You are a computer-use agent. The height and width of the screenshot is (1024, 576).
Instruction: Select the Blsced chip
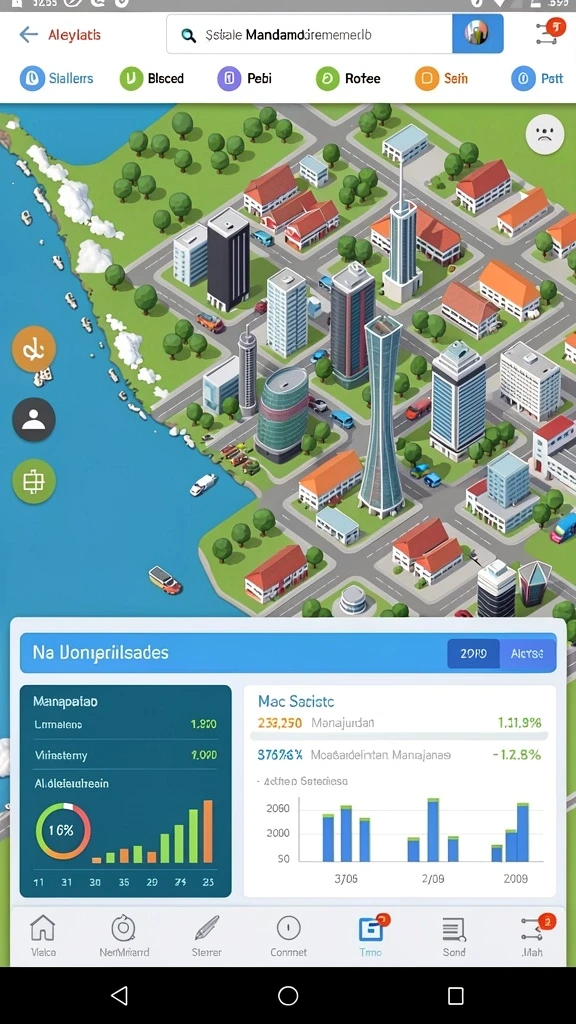coord(152,78)
